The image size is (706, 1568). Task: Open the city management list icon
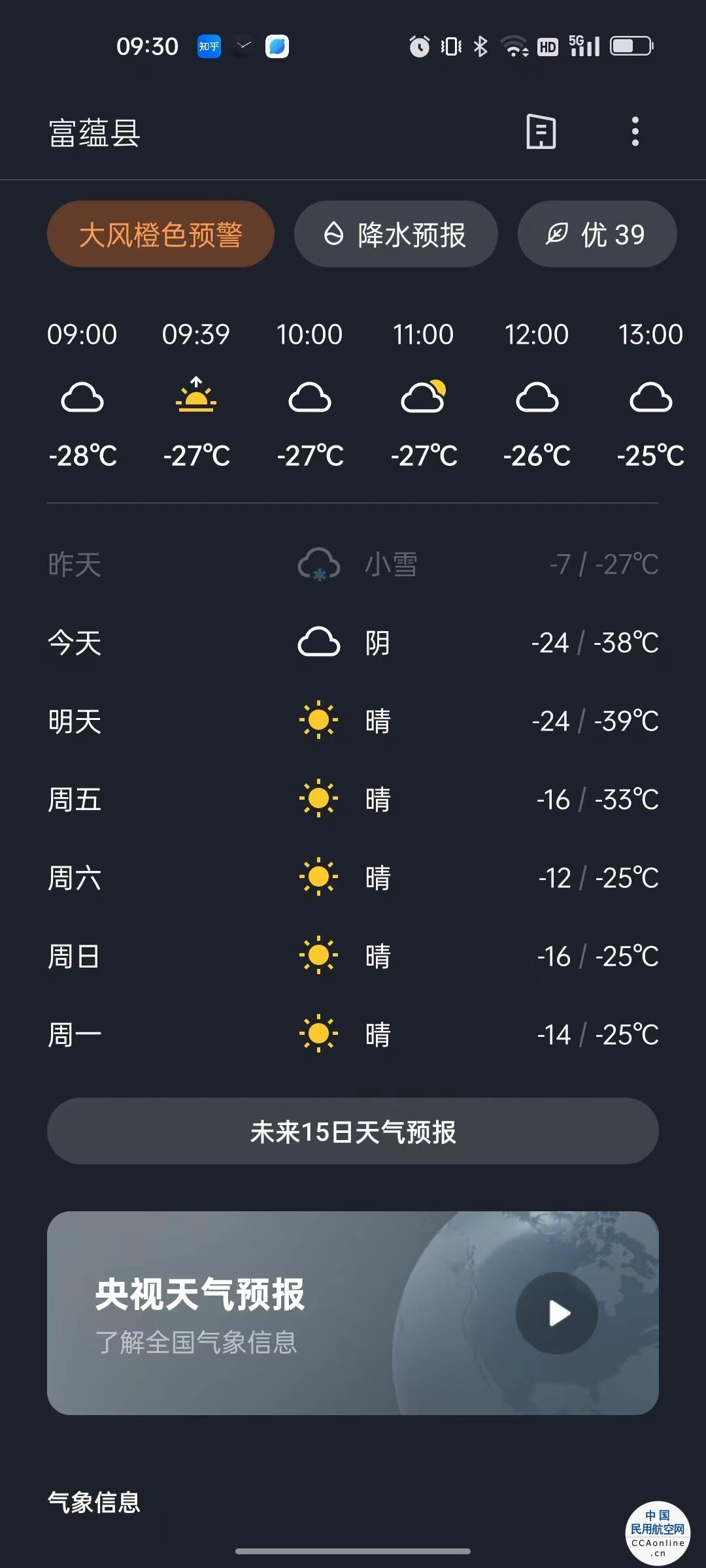coord(541,132)
